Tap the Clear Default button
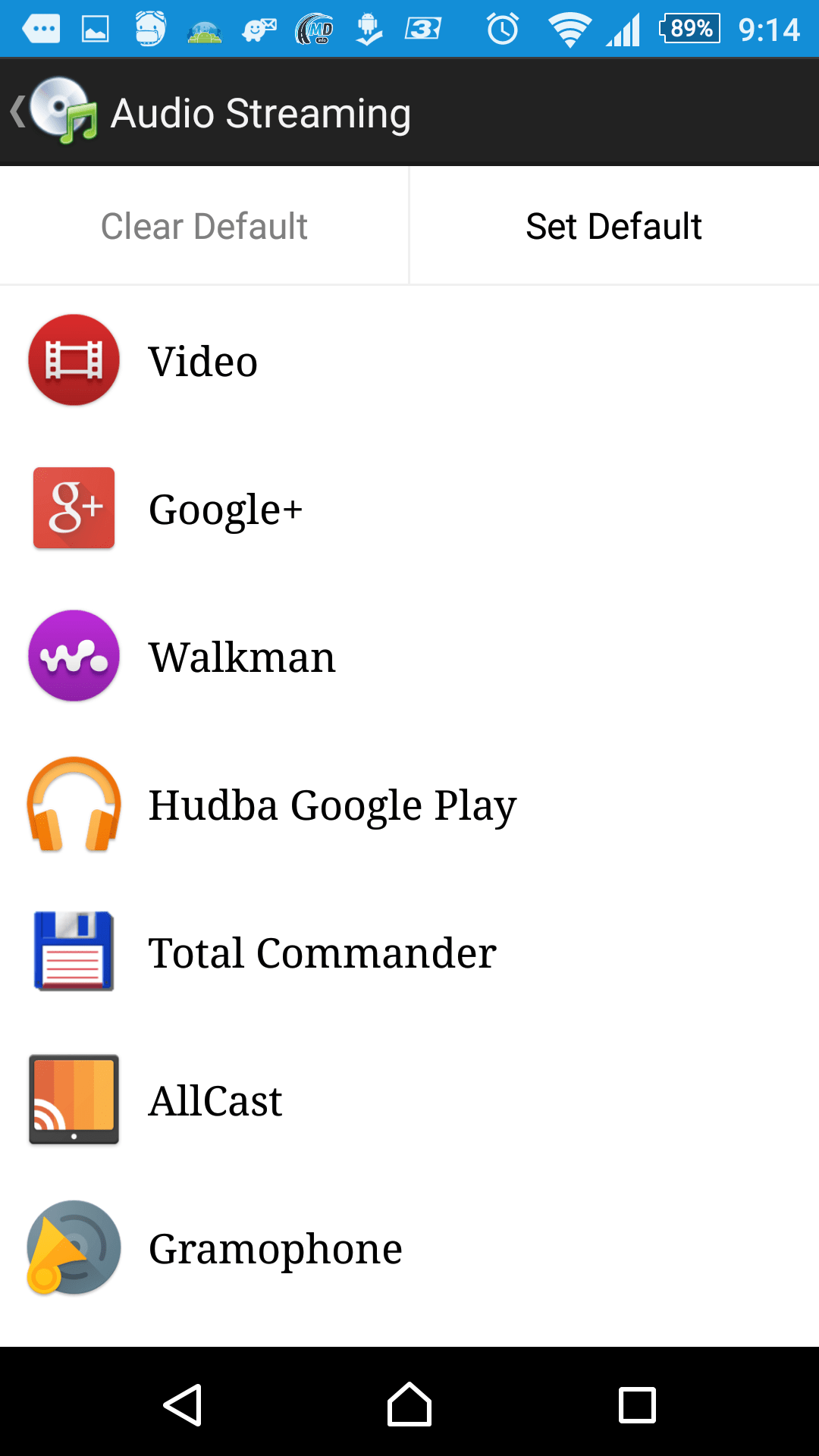Image resolution: width=819 pixels, height=1456 pixels. tap(204, 226)
